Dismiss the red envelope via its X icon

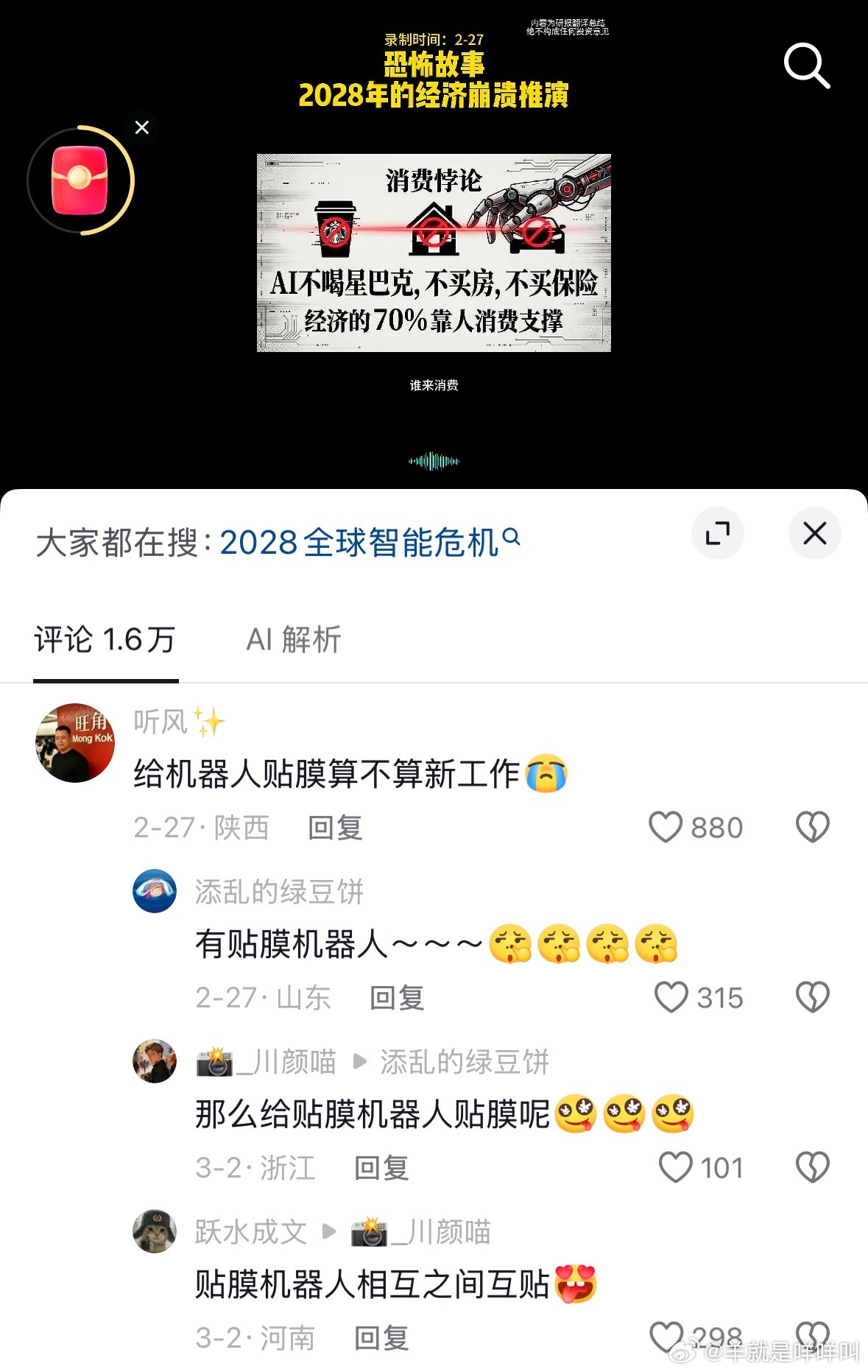click(142, 127)
